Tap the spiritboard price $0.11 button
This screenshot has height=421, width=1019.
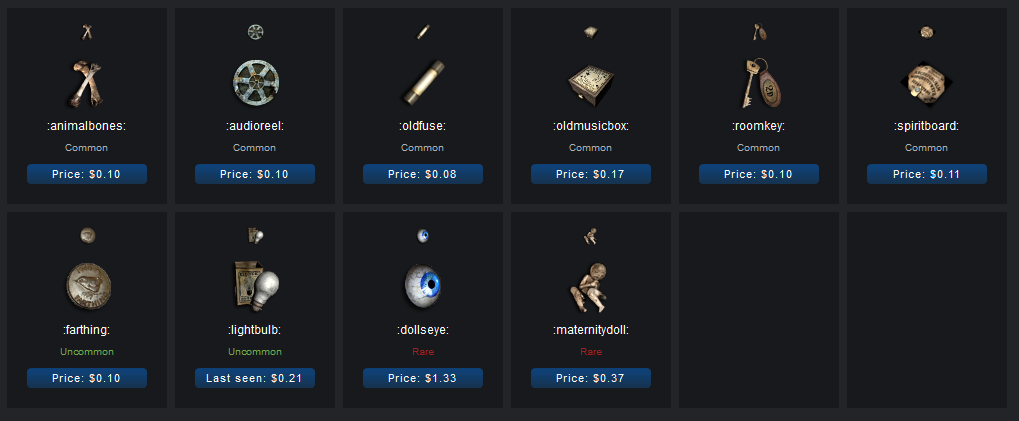point(927,174)
